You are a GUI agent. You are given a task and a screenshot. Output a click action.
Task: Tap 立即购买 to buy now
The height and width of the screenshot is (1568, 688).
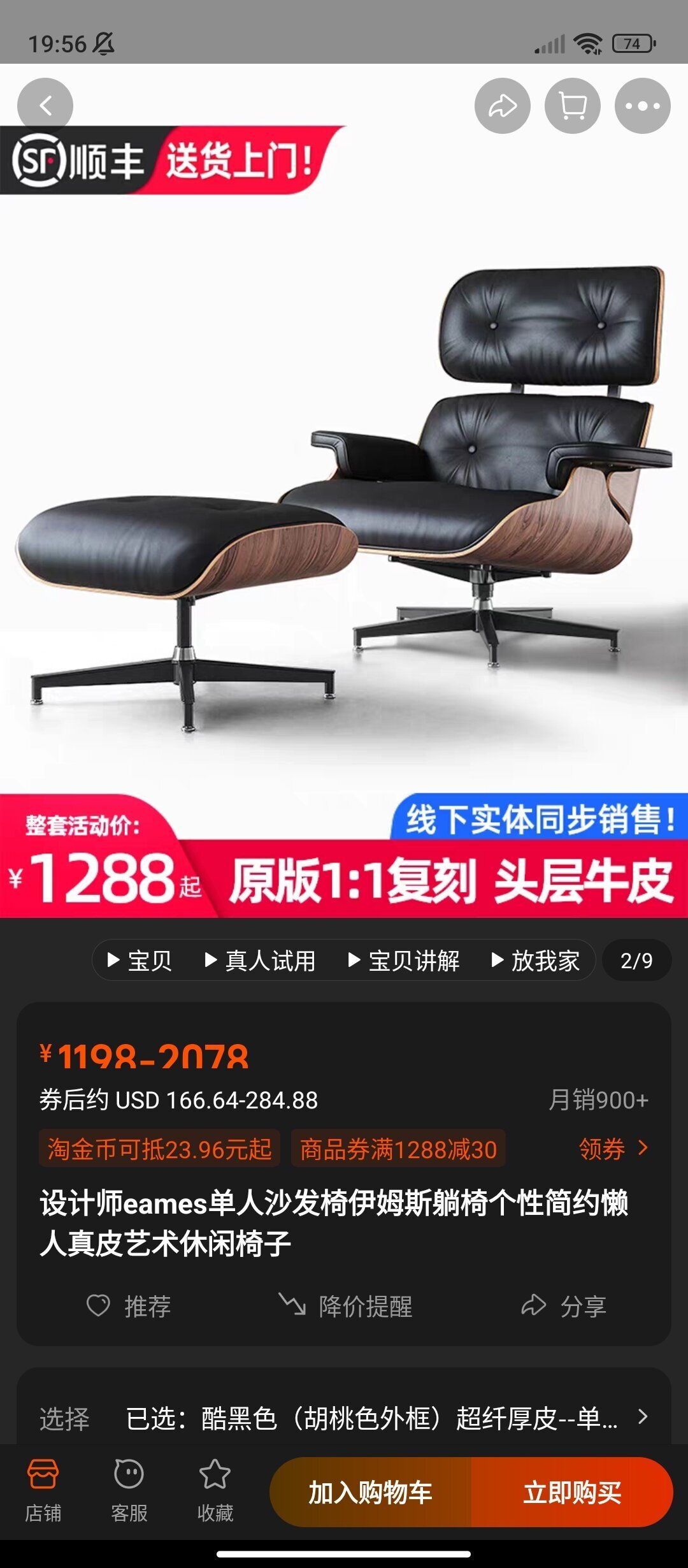pyautogui.click(x=572, y=1492)
